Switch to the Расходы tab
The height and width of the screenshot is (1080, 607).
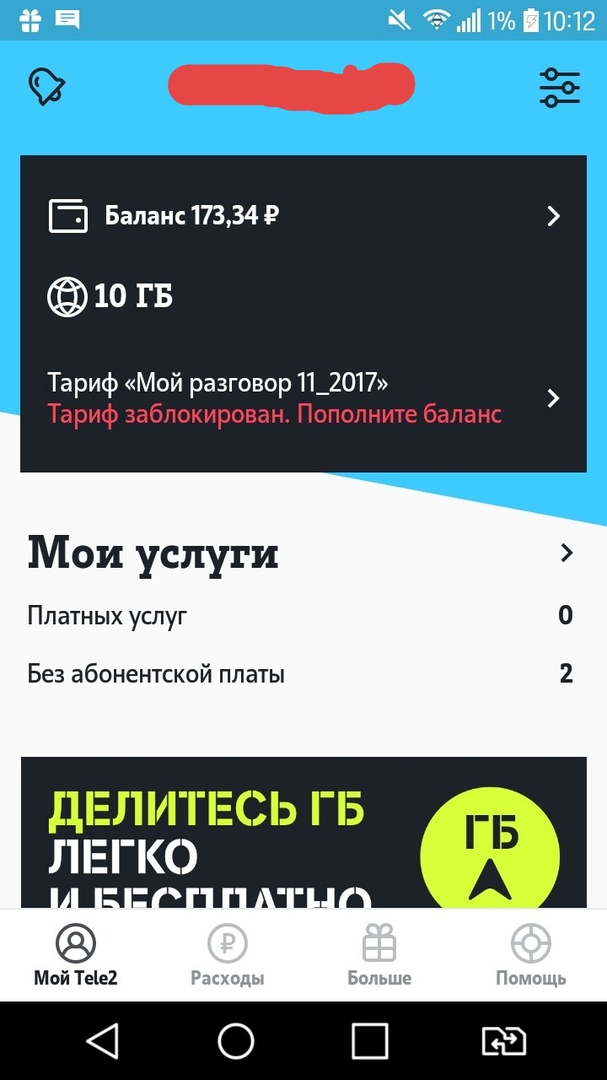point(227,956)
